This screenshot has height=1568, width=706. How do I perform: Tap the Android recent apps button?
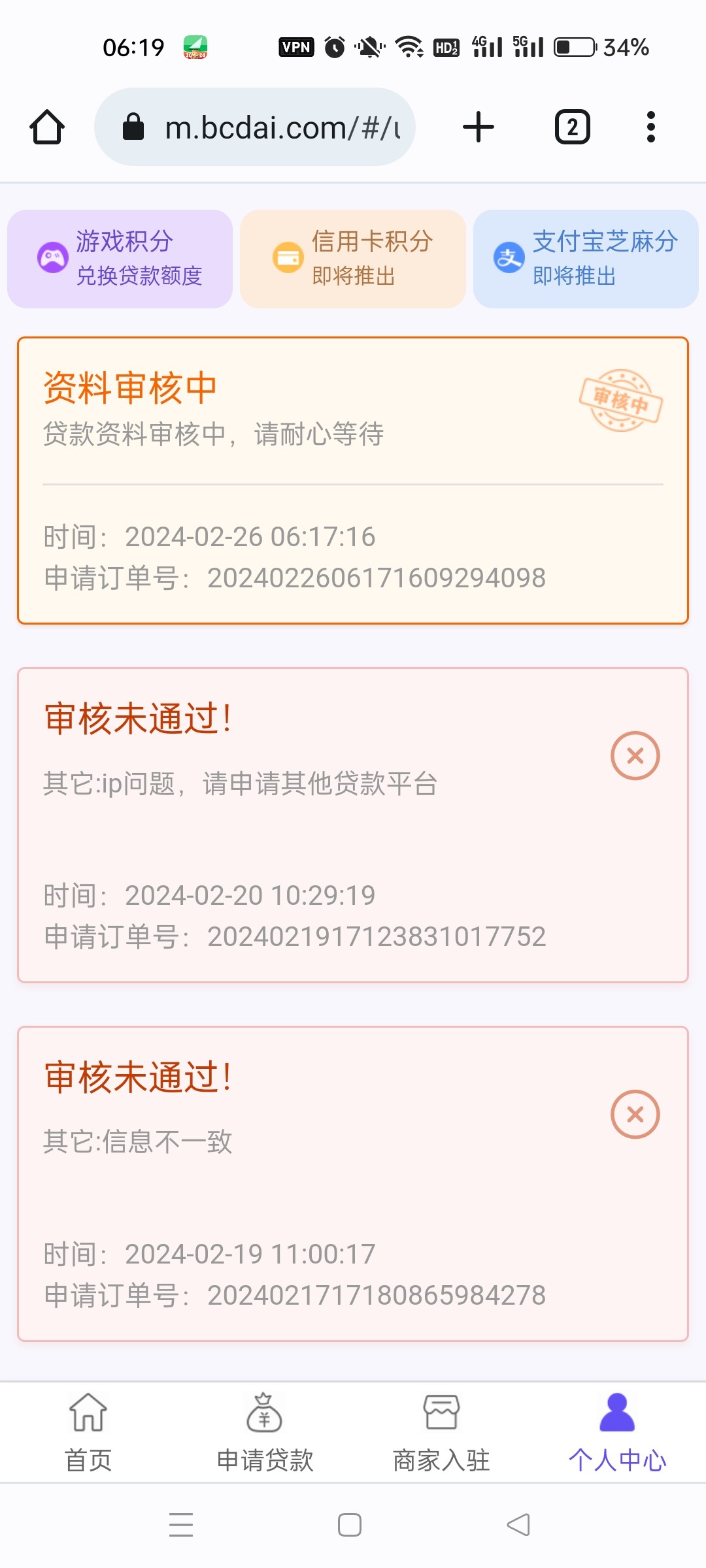pyautogui.click(x=182, y=1525)
